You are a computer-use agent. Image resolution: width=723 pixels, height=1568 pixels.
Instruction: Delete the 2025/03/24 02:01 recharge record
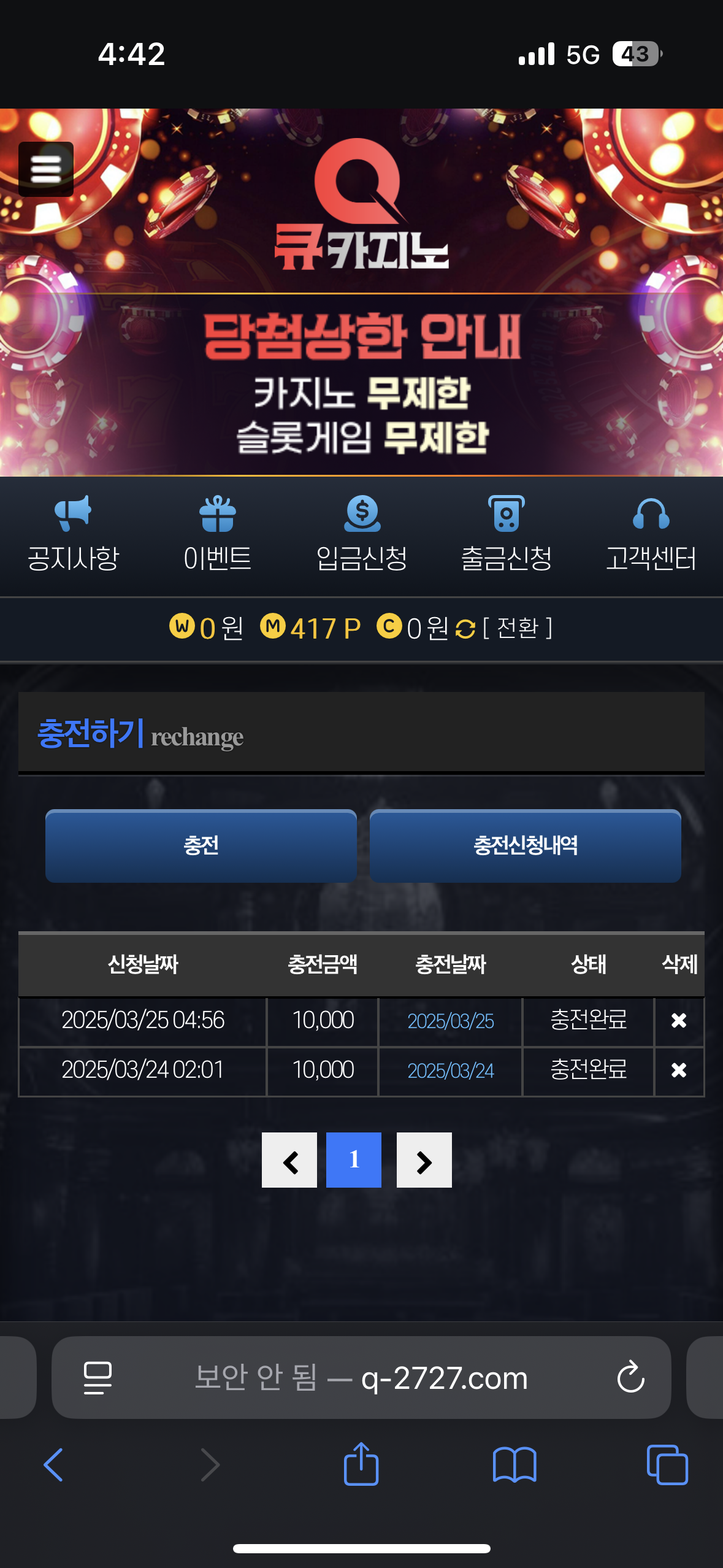click(679, 1070)
